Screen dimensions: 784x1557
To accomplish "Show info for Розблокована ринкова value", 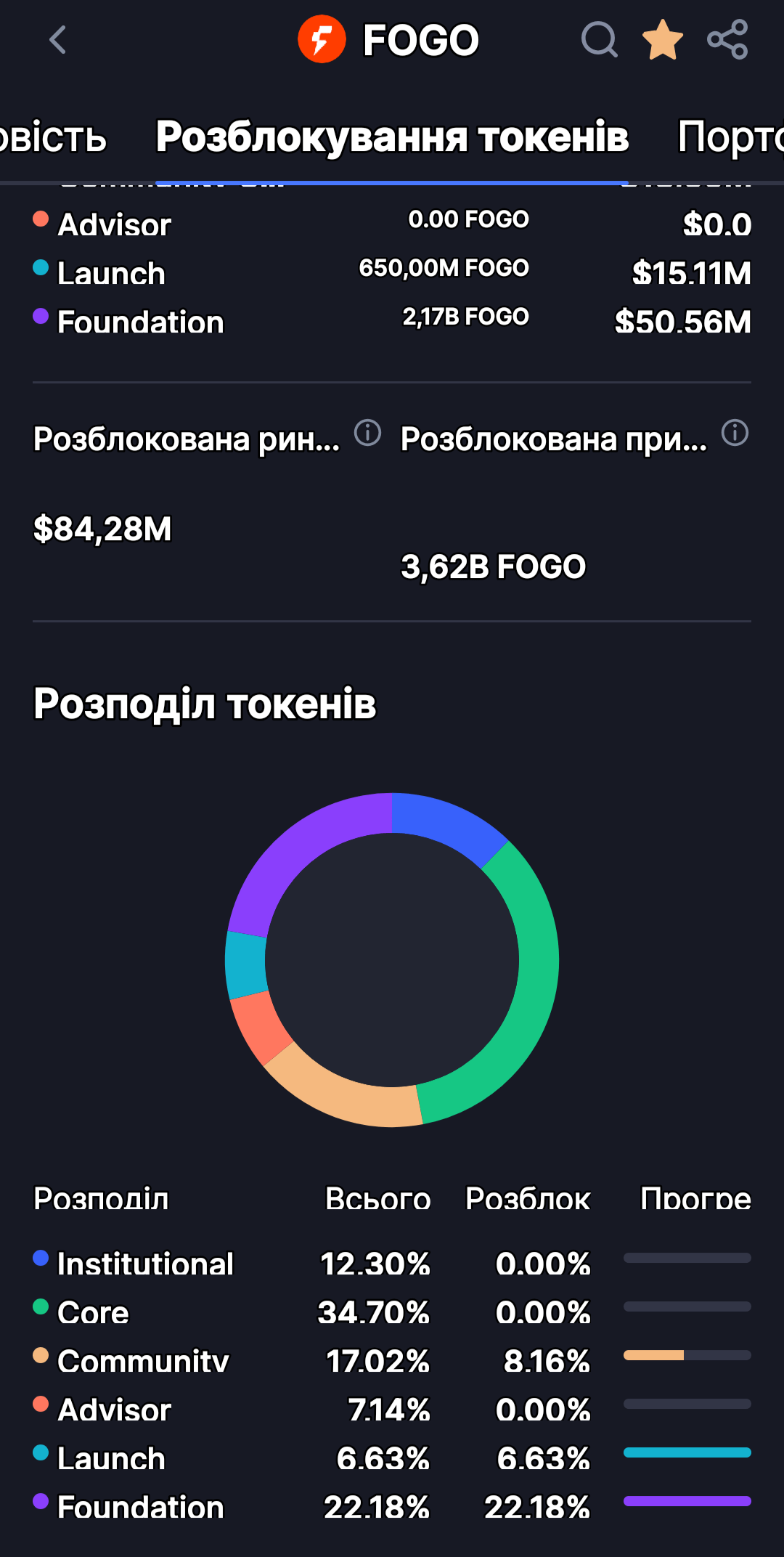I will (x=367, y=433).
